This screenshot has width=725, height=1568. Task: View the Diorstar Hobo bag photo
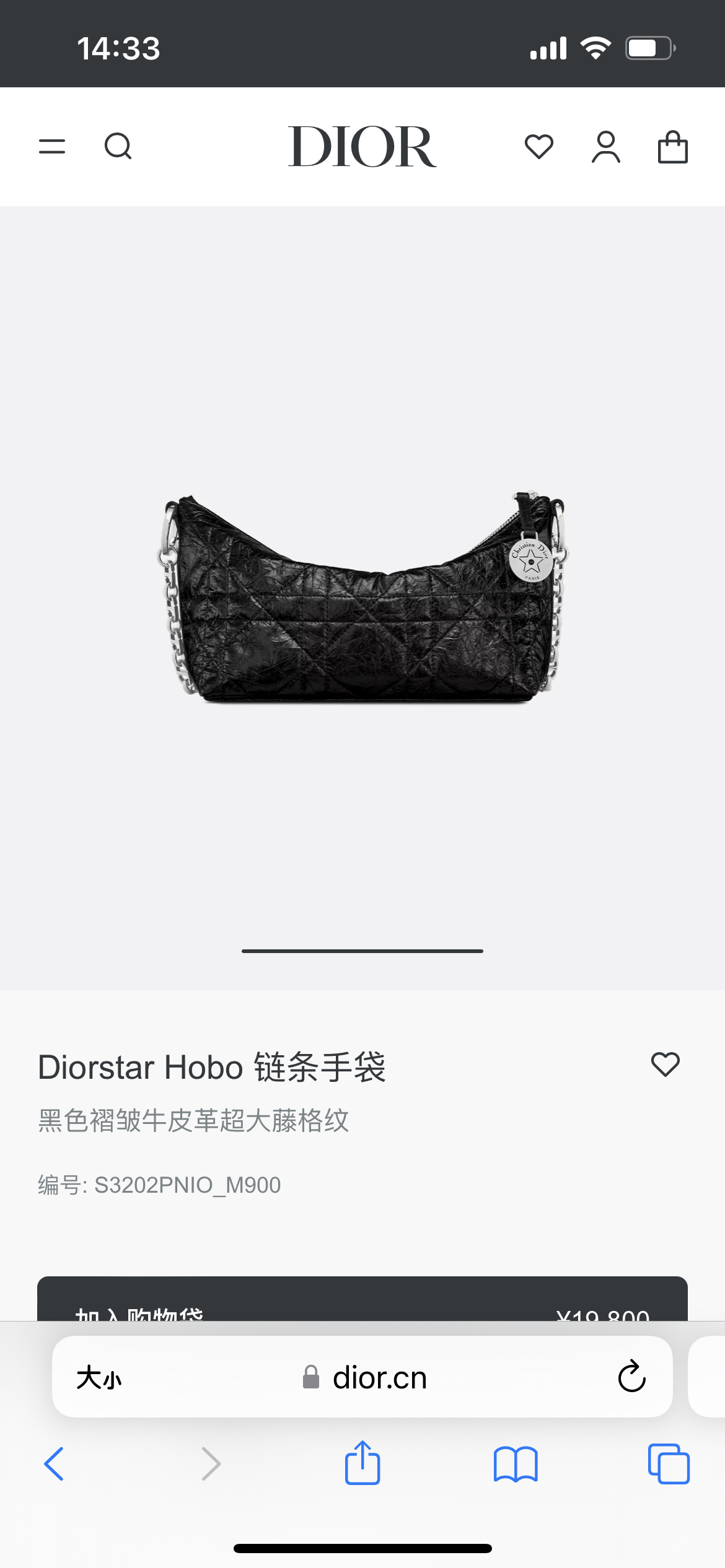[362, 598]
